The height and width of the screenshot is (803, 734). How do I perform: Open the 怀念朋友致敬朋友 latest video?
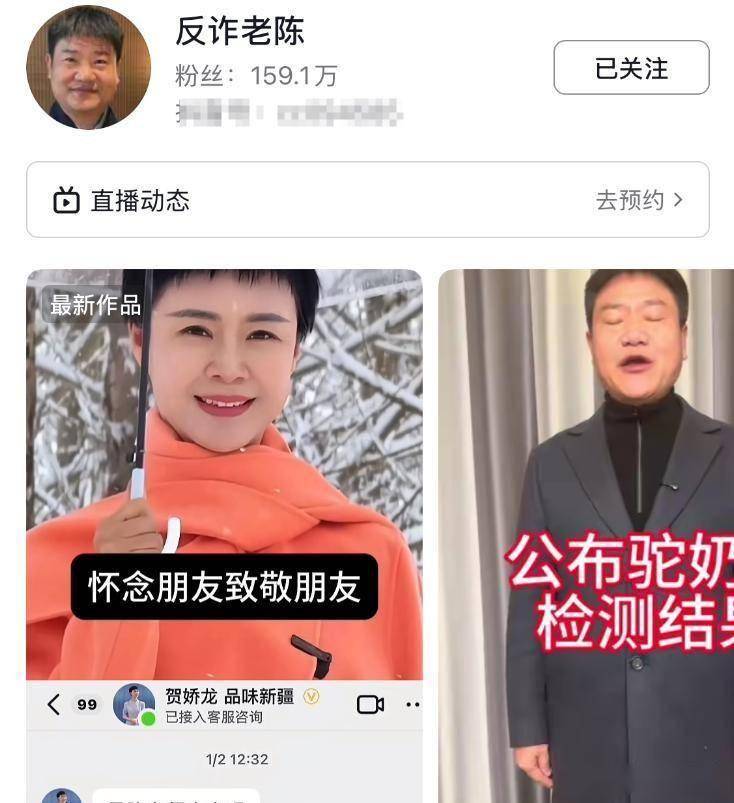point(224,470)
